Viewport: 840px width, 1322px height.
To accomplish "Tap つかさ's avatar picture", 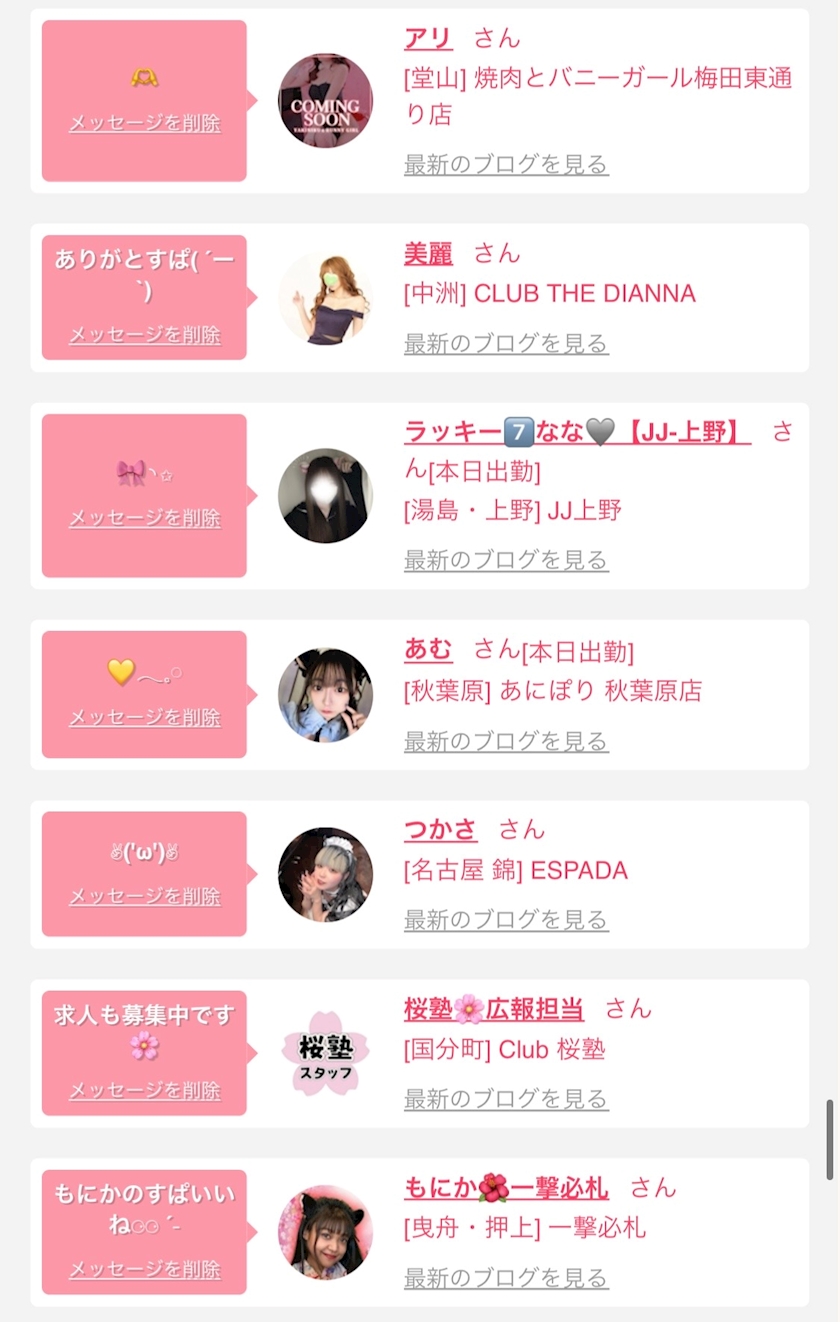I will point(325,874).
